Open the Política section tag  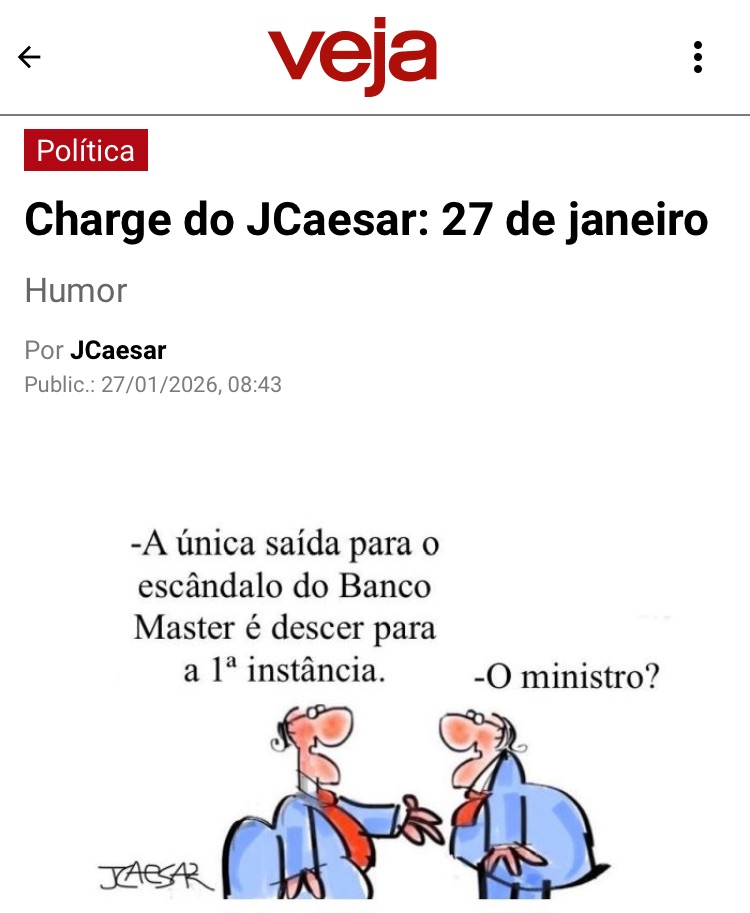(x=86, y=150)
